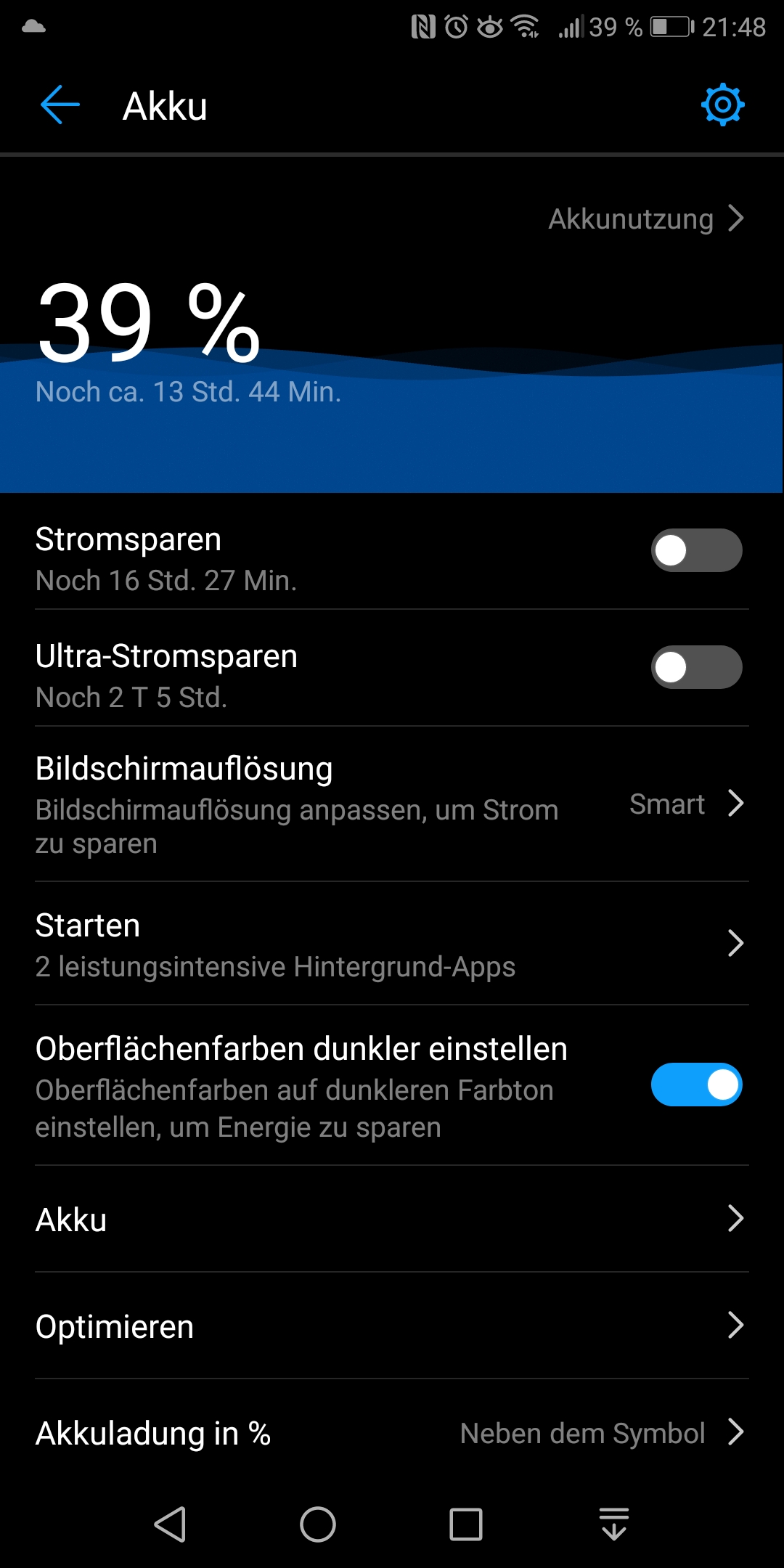The height and width of the screenshot is (1568, 784).
Task: Tap the system home button
Action: click(x=318, y=1524)
